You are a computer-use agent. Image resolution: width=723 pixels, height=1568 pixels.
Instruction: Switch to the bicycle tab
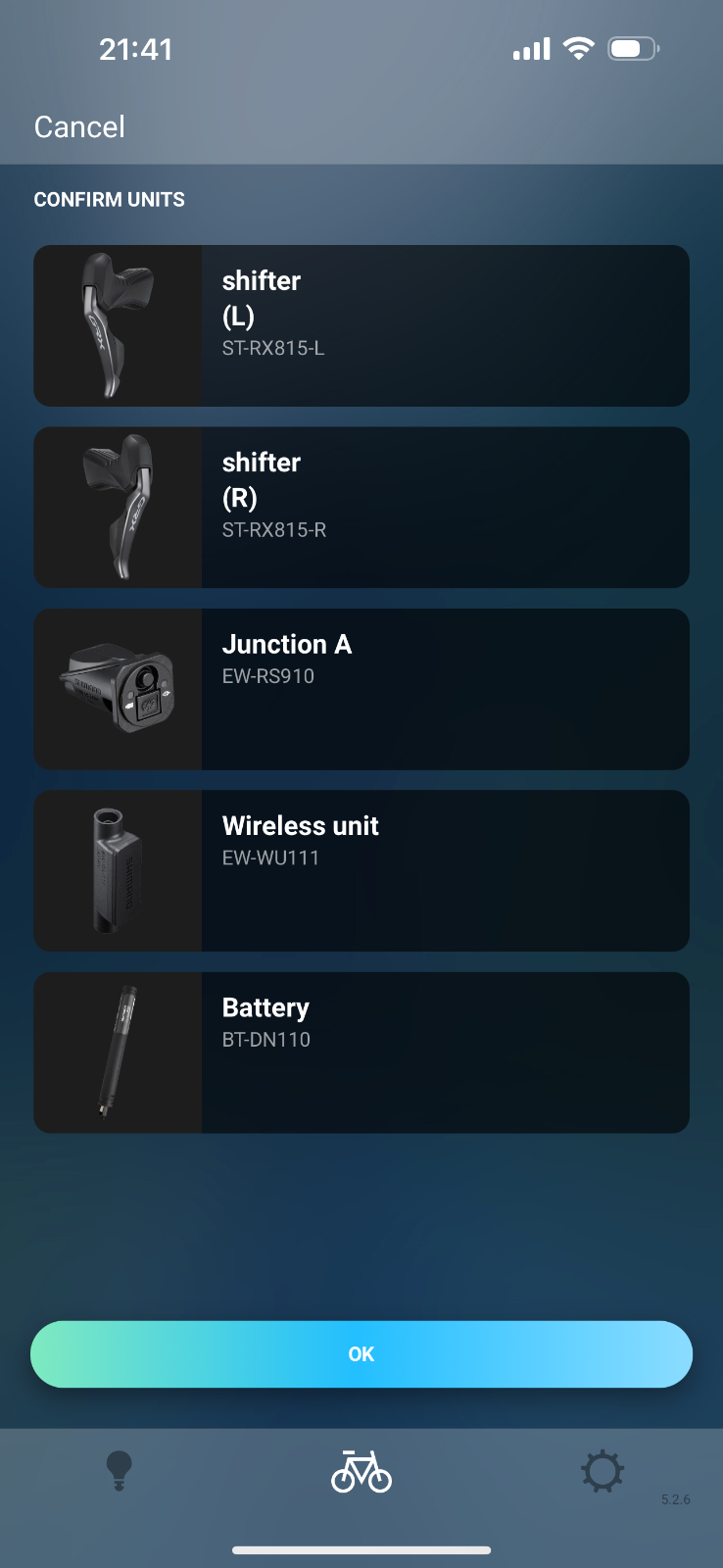coord(361,1471)
